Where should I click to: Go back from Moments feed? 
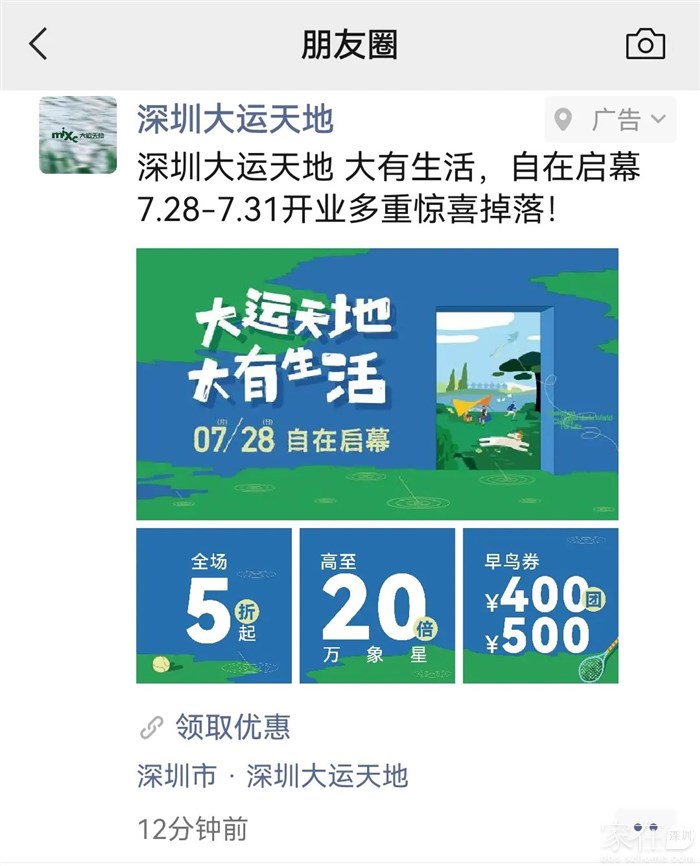39,44
